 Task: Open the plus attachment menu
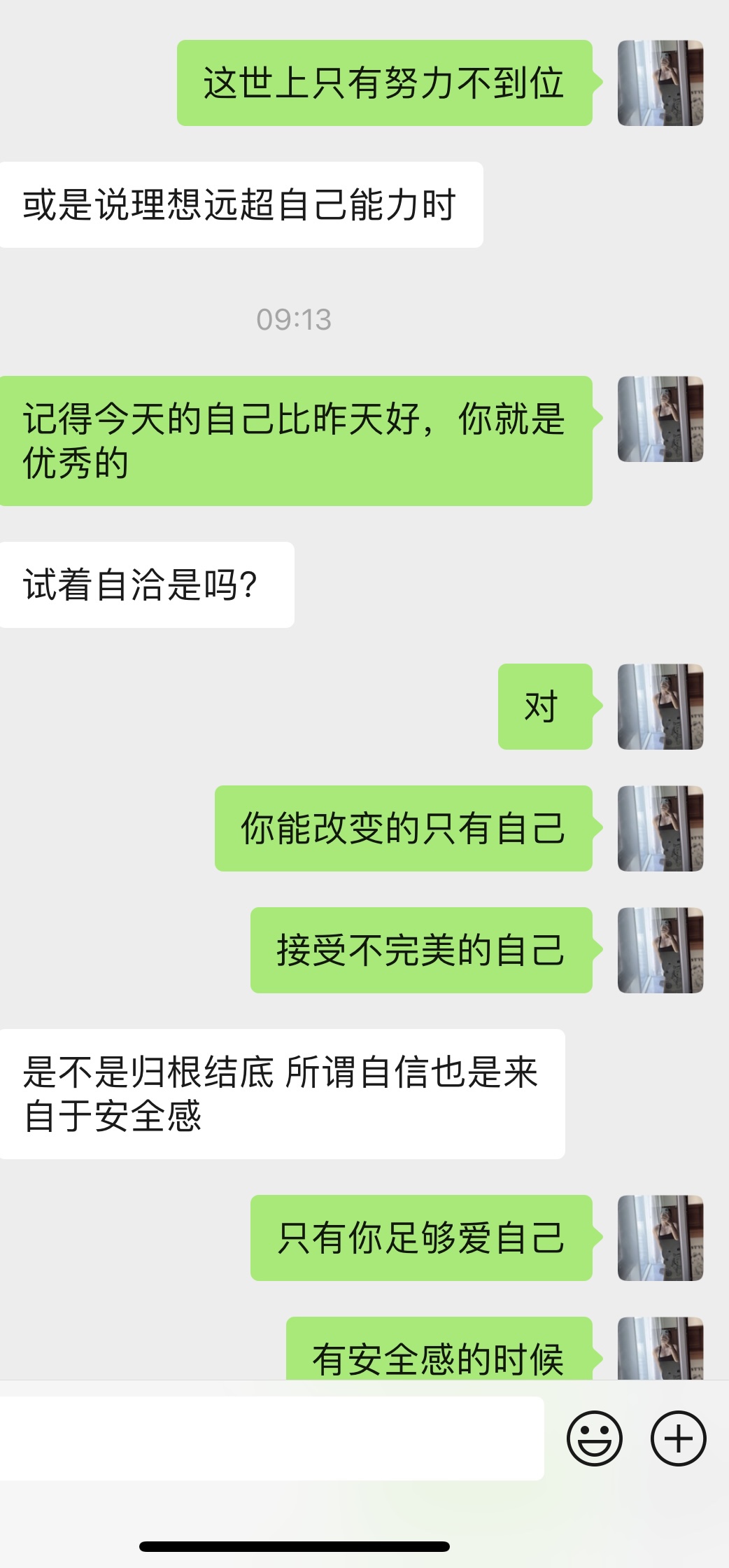[x=678, y=1438]
